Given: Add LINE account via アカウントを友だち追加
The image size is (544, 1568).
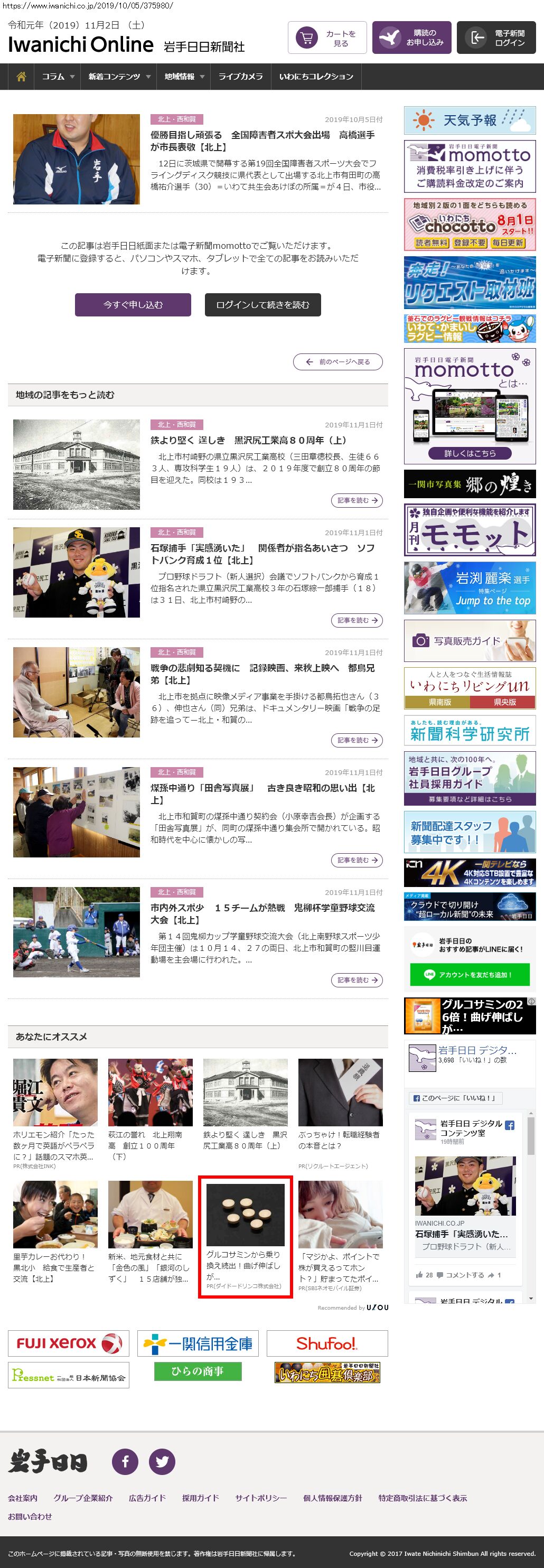Looking at the screenshot, I should [469, 975].
